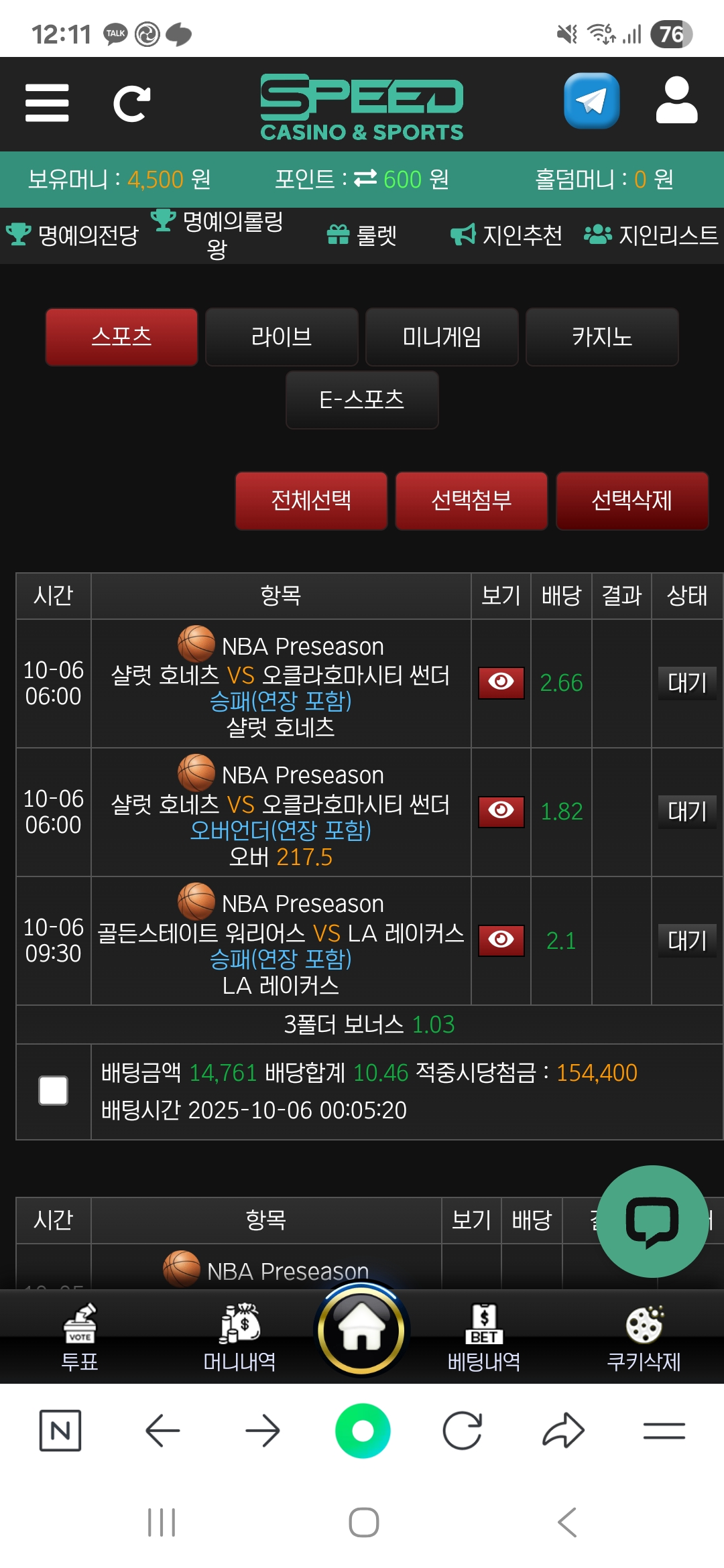View details for the 2.66 odds bet
724x1568 pixels.
point(501,683)
